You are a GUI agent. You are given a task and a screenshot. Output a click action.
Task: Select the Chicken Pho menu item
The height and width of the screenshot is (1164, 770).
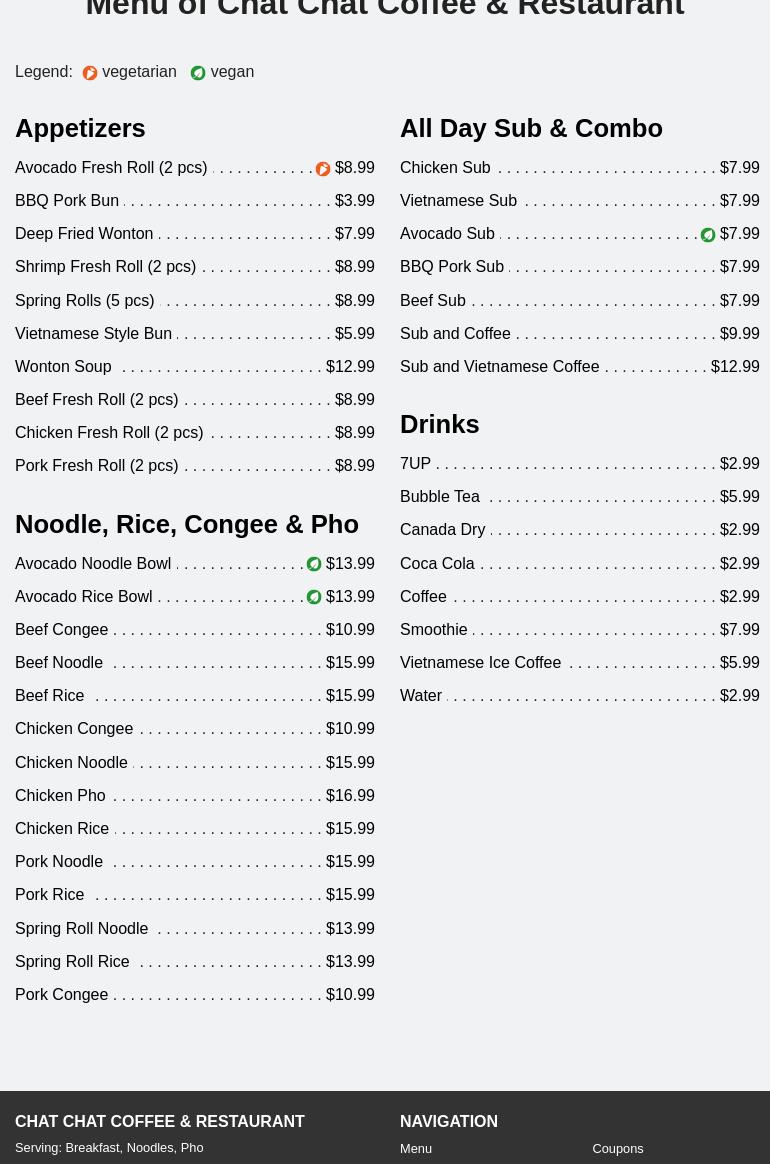60,795
